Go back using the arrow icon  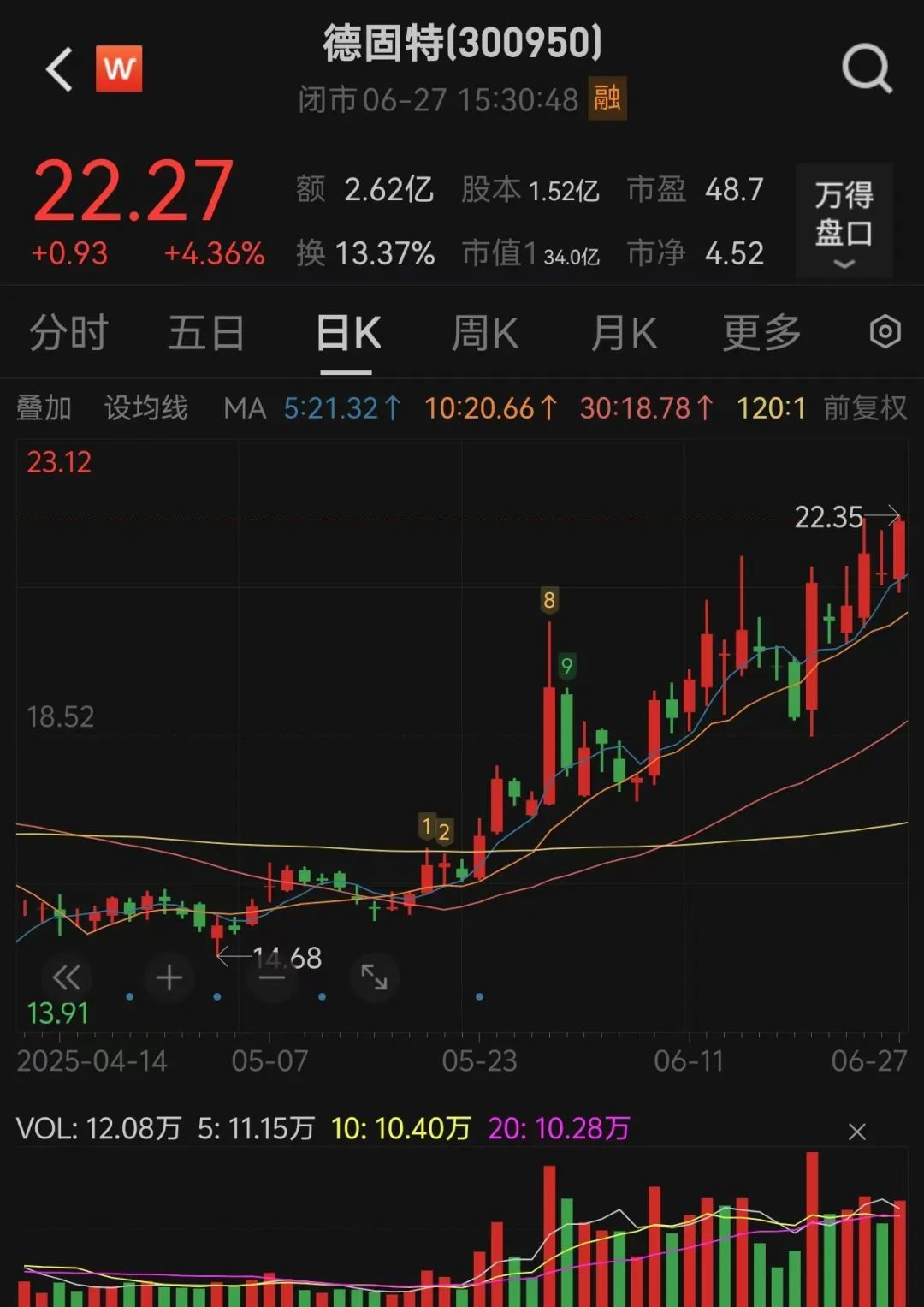[60, 69]
